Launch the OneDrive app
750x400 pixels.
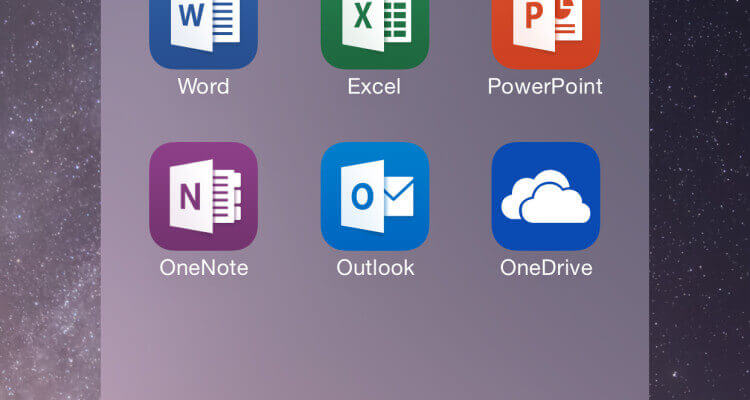click(x=545, y=196)
